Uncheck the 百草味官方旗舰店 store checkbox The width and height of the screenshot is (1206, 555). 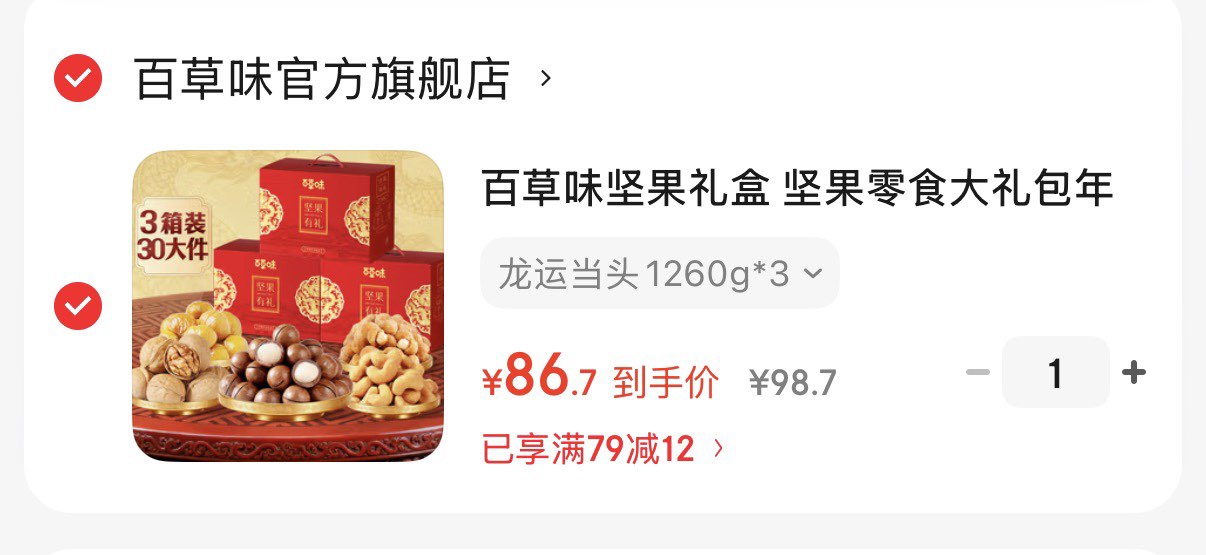[x=78, y=78]
